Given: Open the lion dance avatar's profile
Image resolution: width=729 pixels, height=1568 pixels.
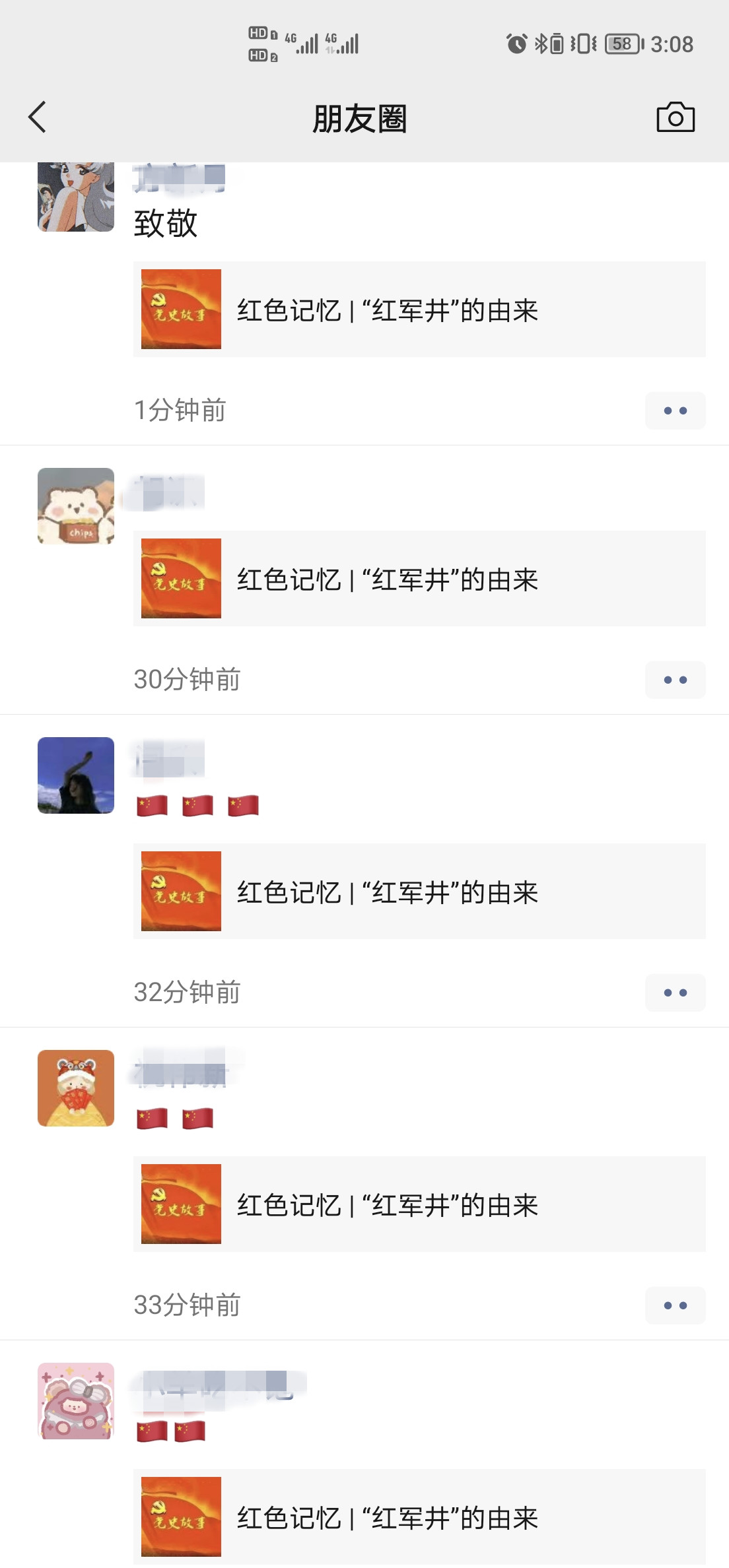Looking at the screenshot, I should (76, 1088).
